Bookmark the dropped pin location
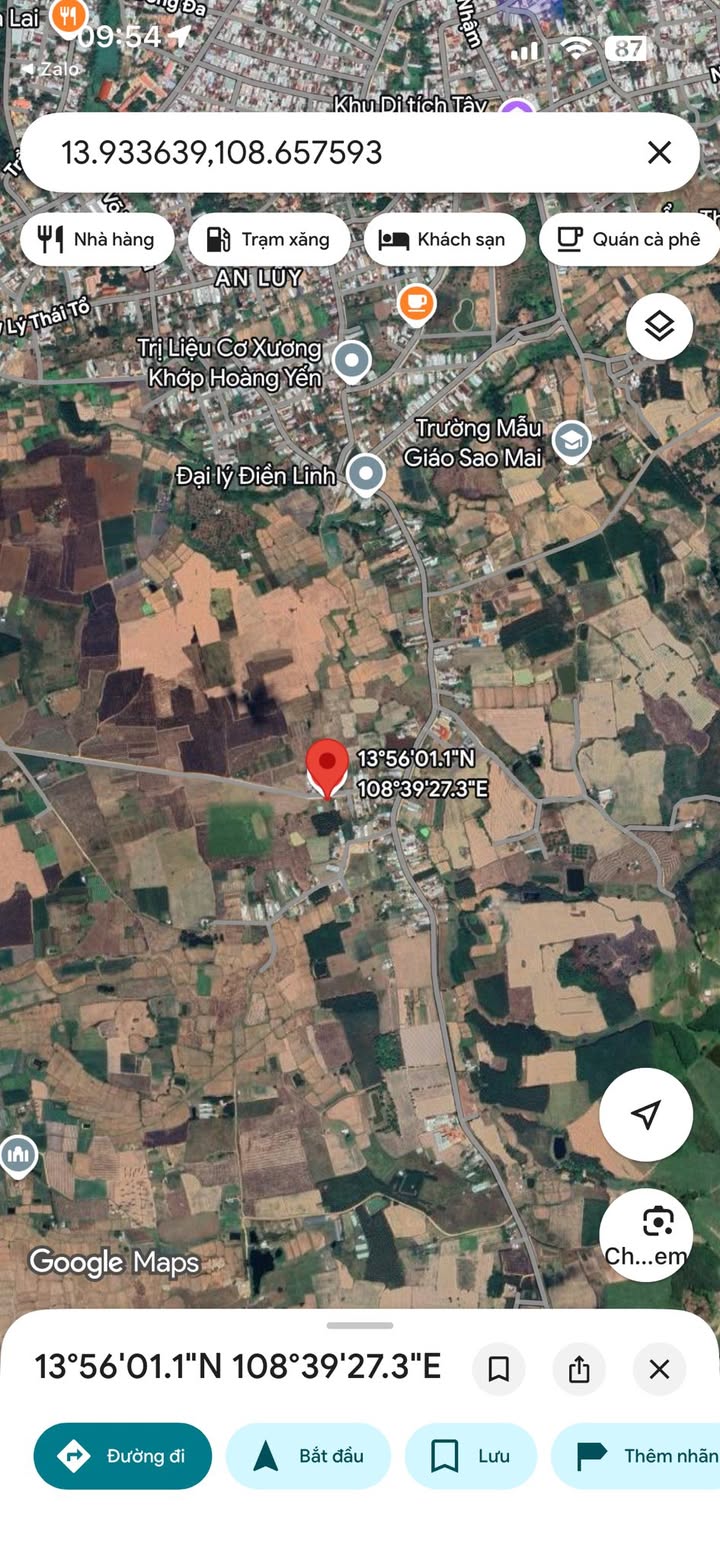720x1560 pixels. pyautogui.click(x=499, y=1369)
